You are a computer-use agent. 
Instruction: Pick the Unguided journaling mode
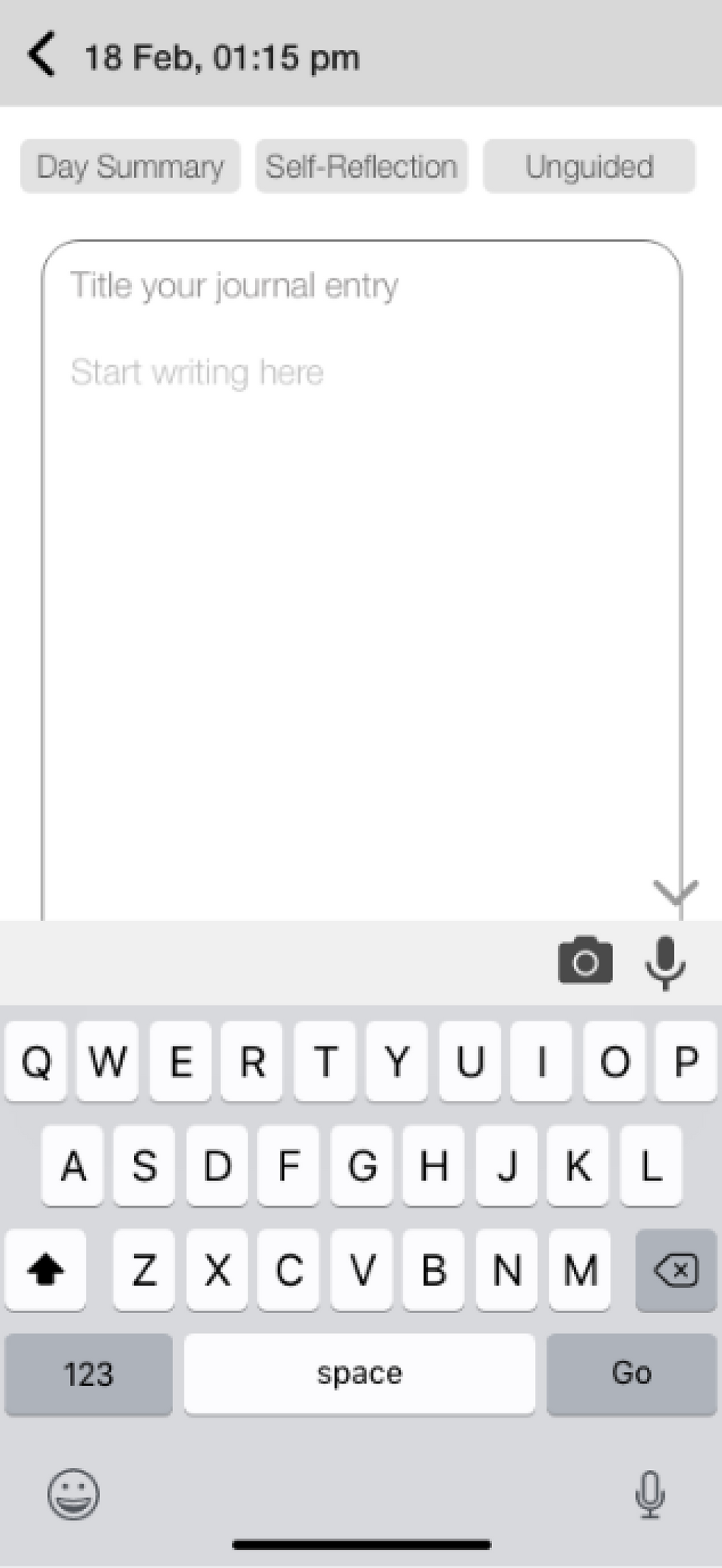click(589, 167)
